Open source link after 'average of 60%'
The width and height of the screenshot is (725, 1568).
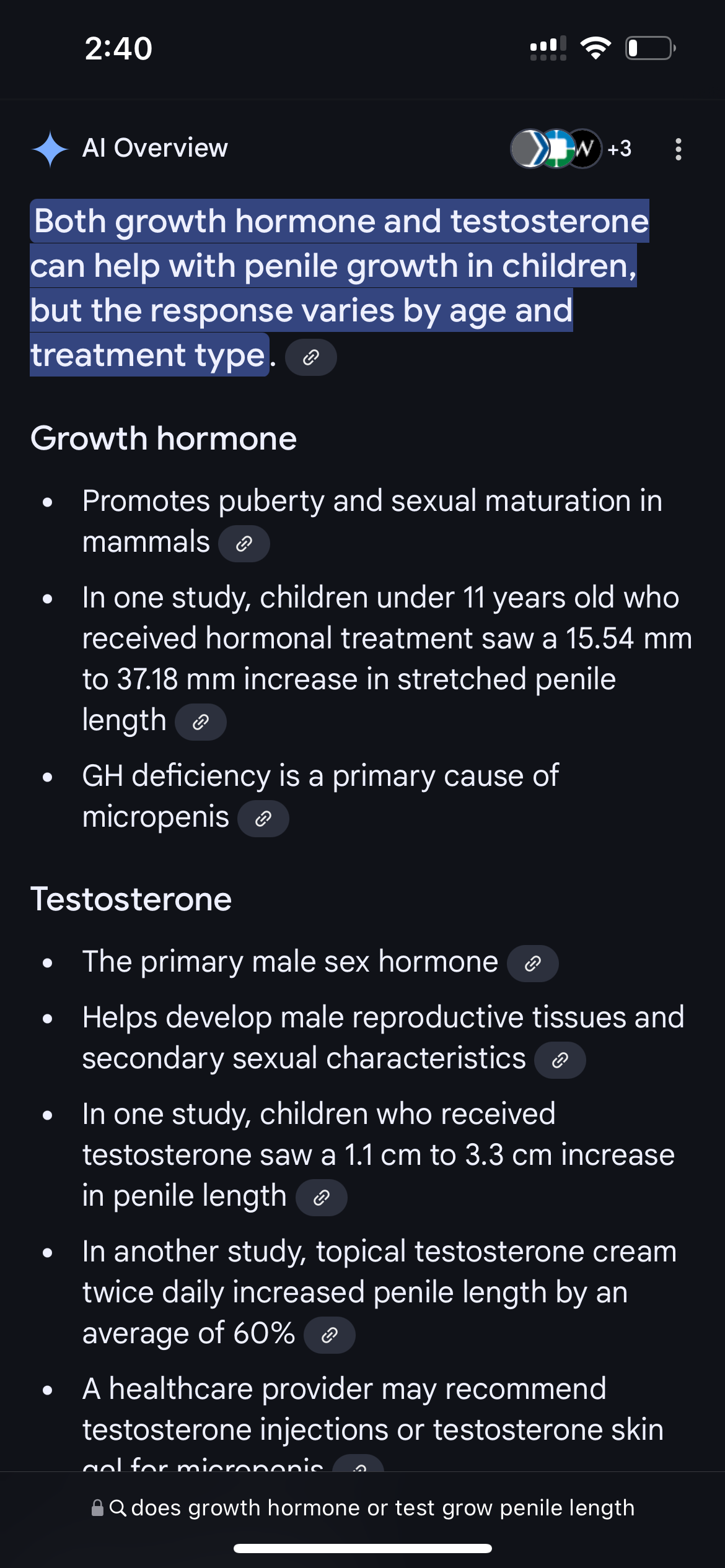pos(330,1335)
